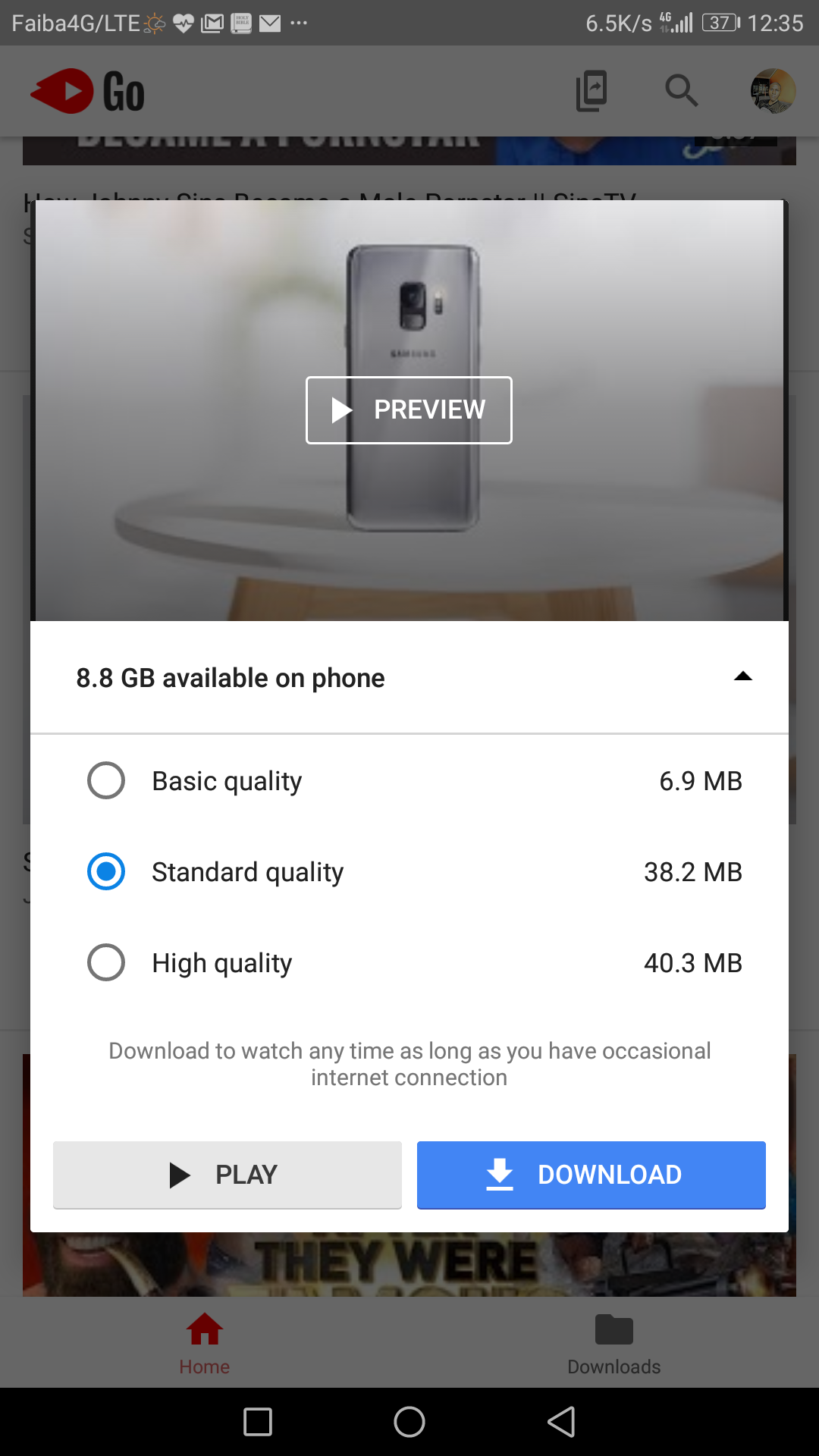Play the video now
The height and width of the screenshot is (1456, 819).
point(227,1175)
